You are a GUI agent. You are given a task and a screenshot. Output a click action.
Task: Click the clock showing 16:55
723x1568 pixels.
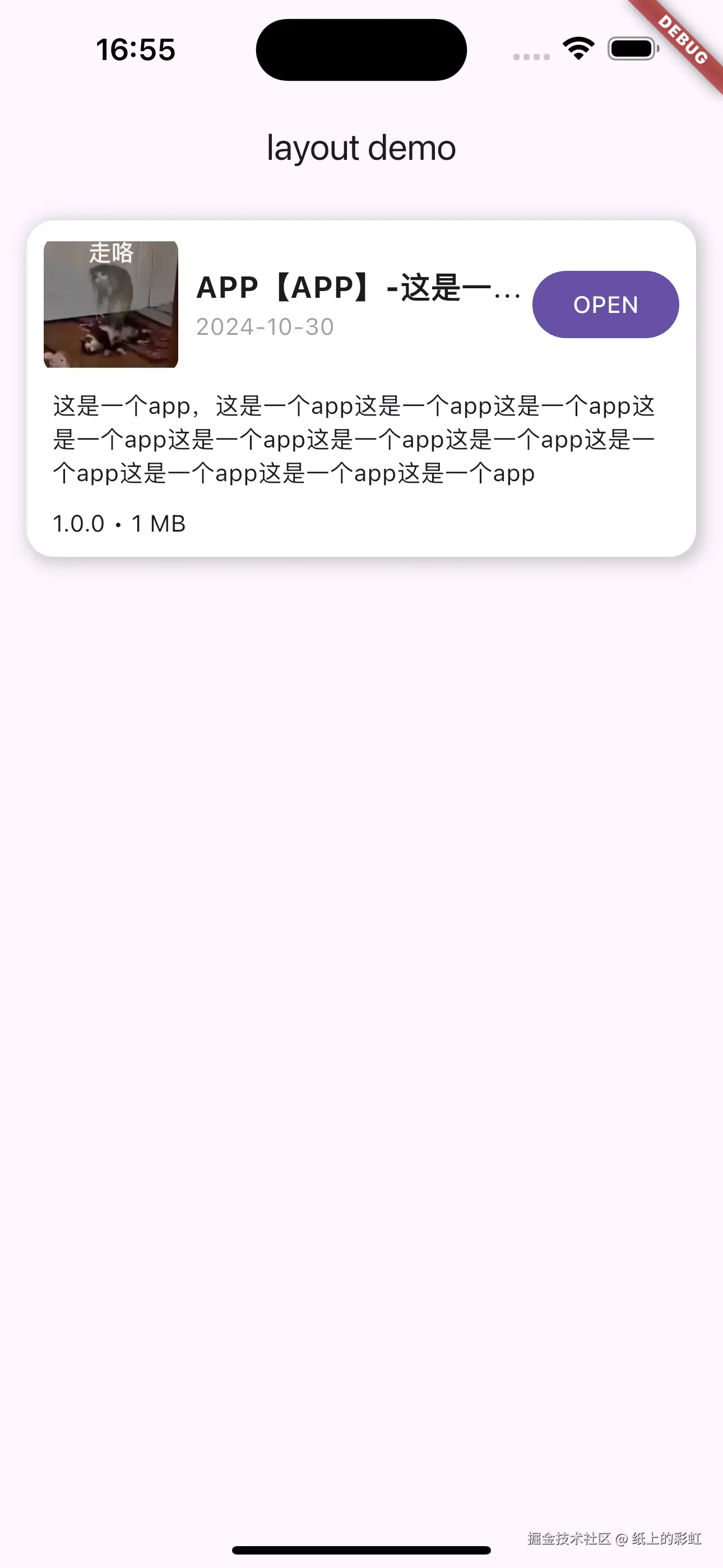[x=135, y=50]
